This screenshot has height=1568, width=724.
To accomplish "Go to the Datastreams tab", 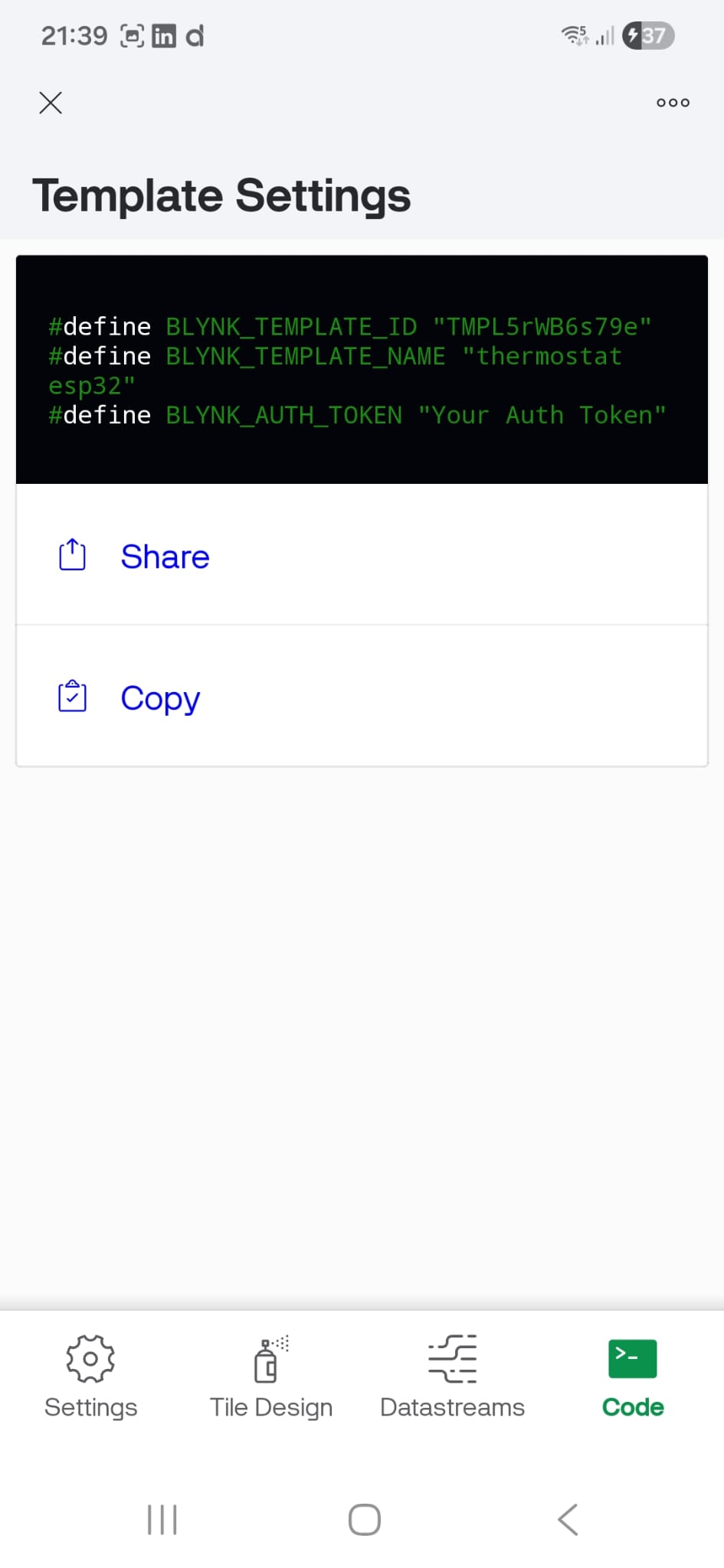I will tap(452, 1377).
